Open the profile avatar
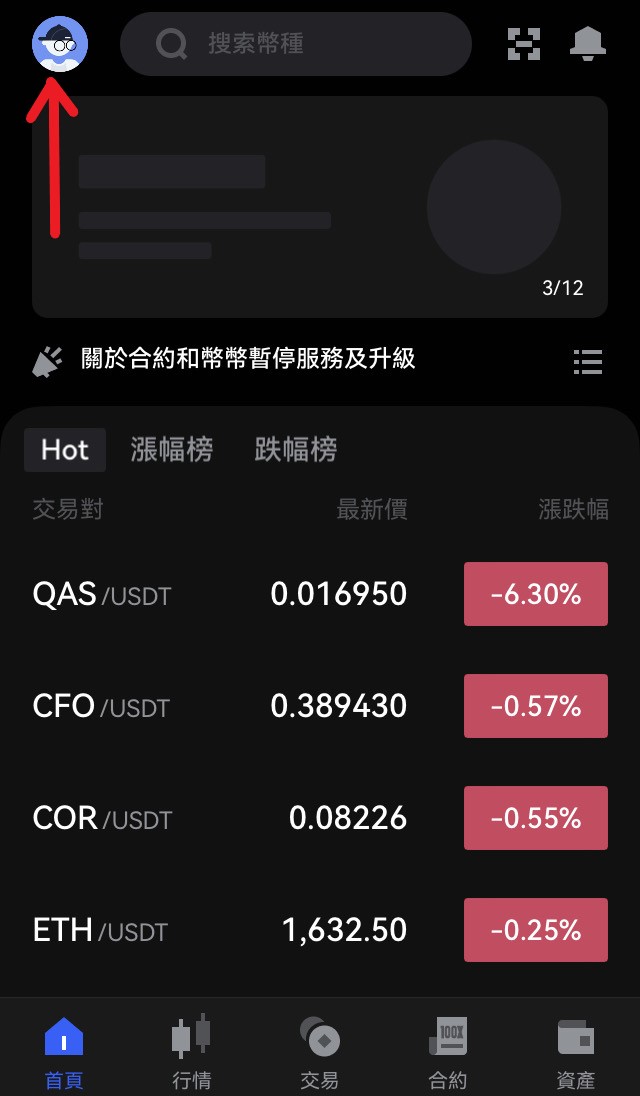 coord(60,44)
